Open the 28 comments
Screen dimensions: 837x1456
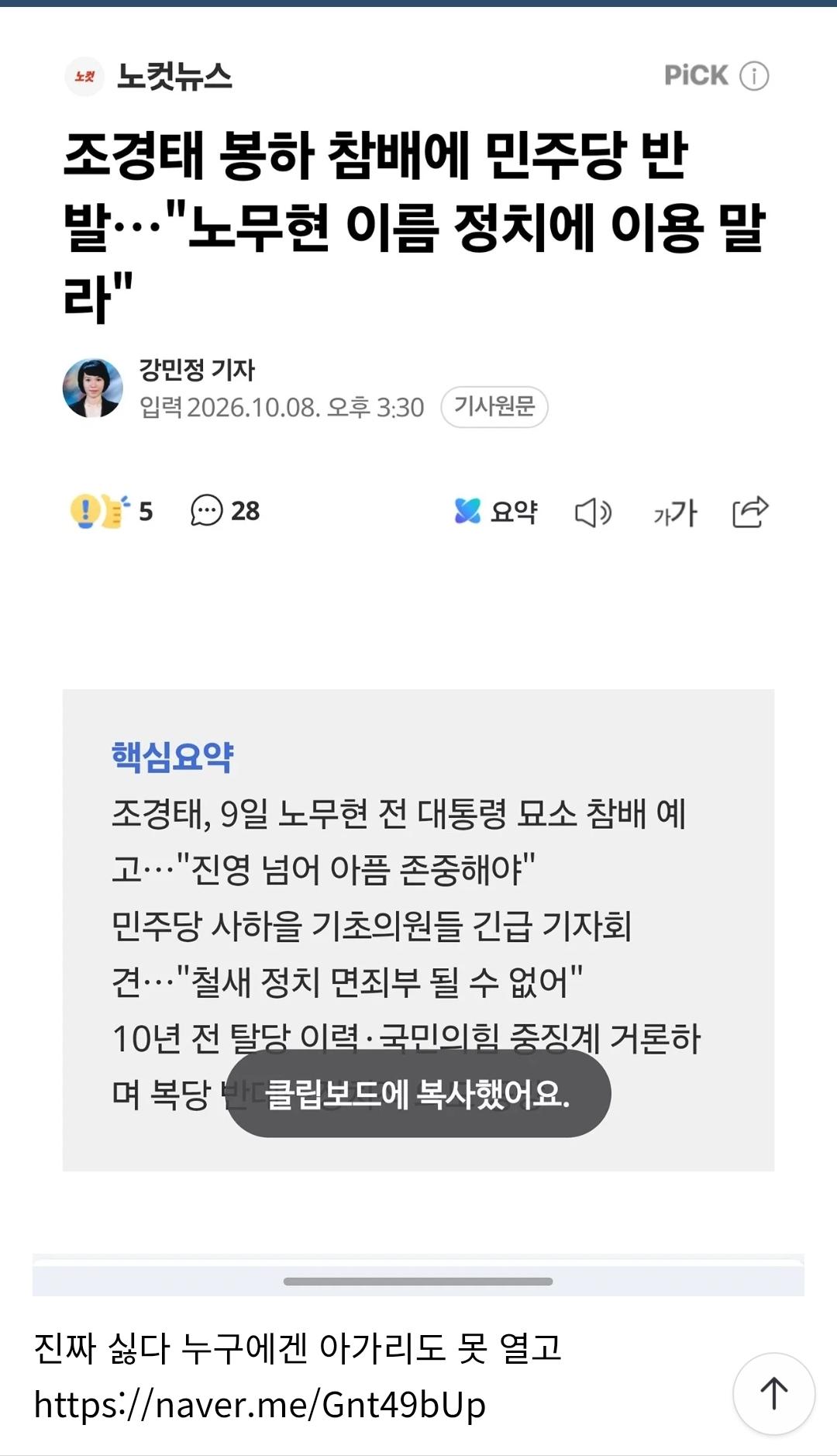coord(226,511)
